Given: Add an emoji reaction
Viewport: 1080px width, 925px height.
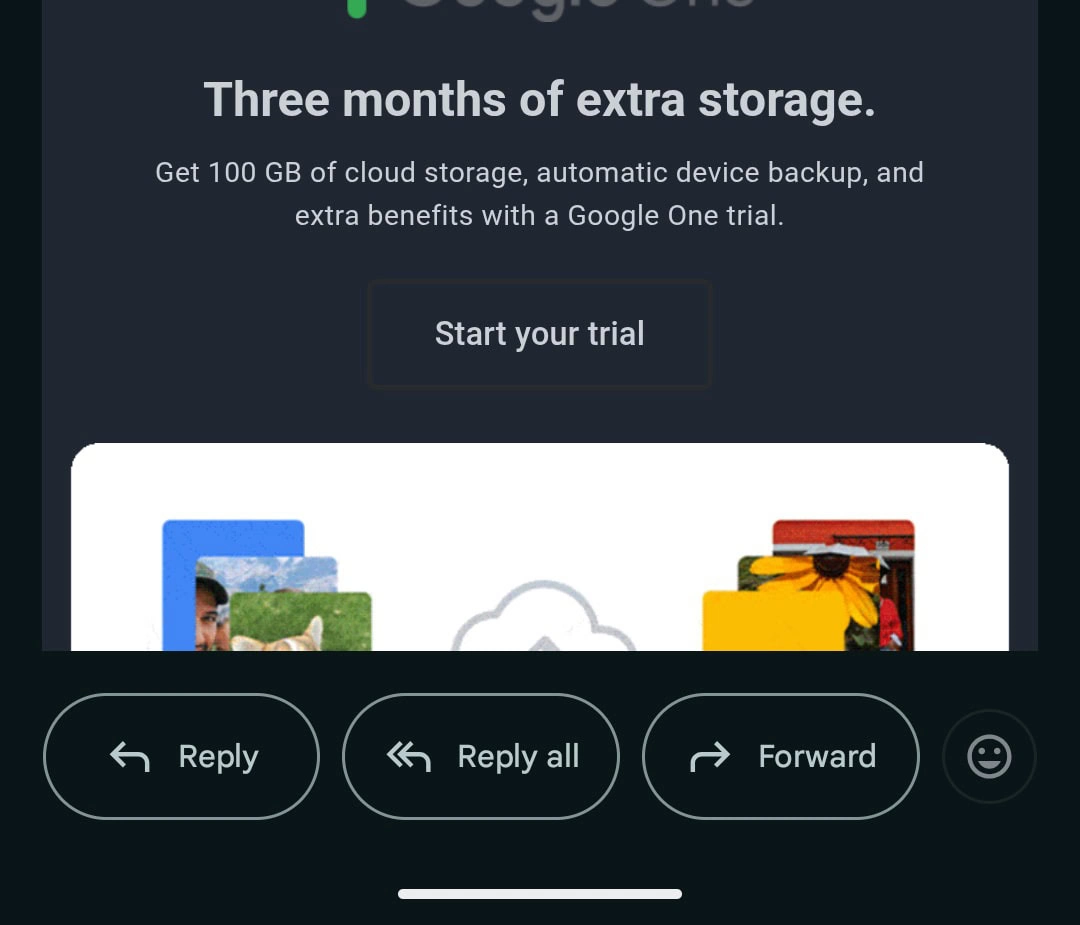Looking at the screenshot, I should point(989,757).
